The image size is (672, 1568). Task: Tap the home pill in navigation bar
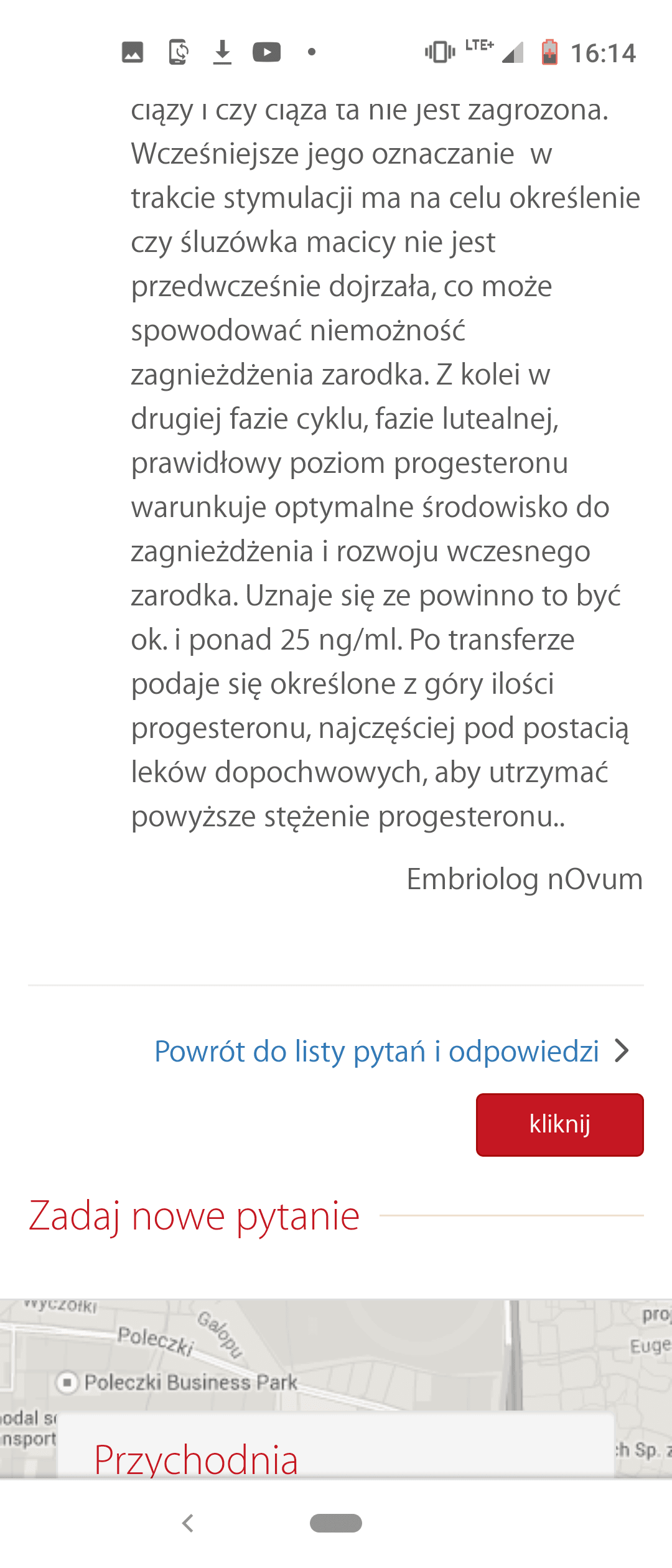pos(336,1523)
